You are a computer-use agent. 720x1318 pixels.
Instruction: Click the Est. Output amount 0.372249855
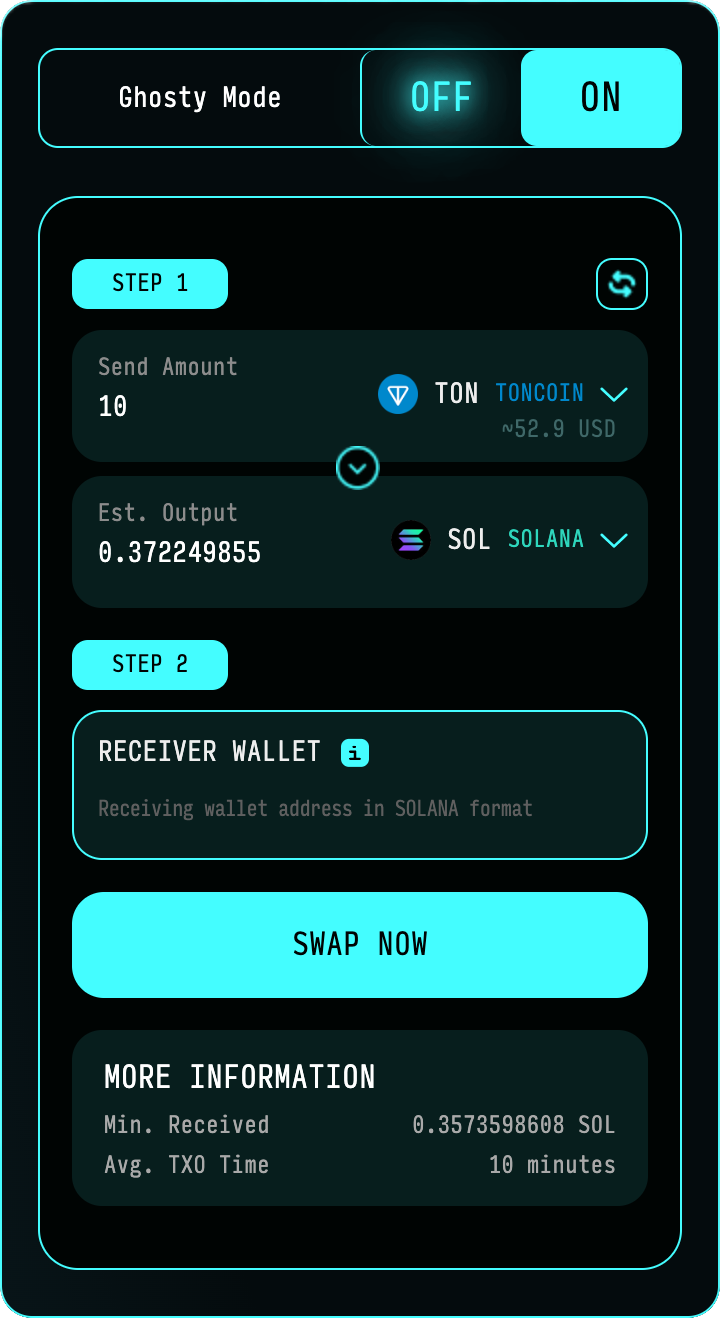180,552
